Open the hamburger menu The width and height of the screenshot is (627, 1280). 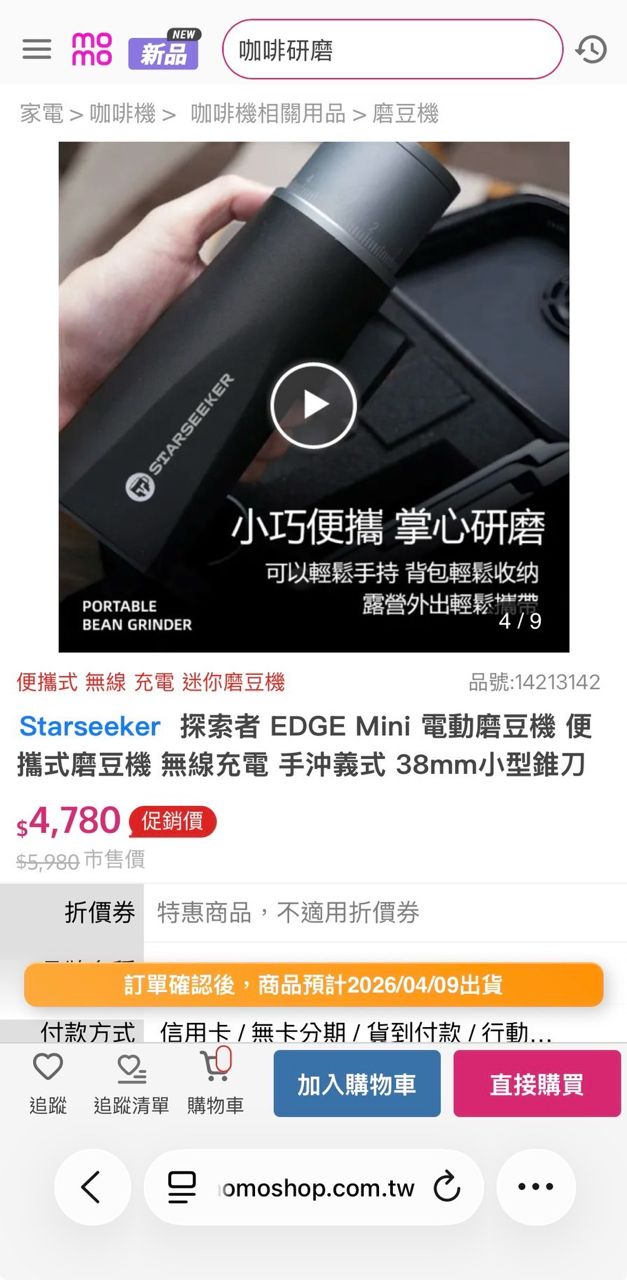(37, 49)
